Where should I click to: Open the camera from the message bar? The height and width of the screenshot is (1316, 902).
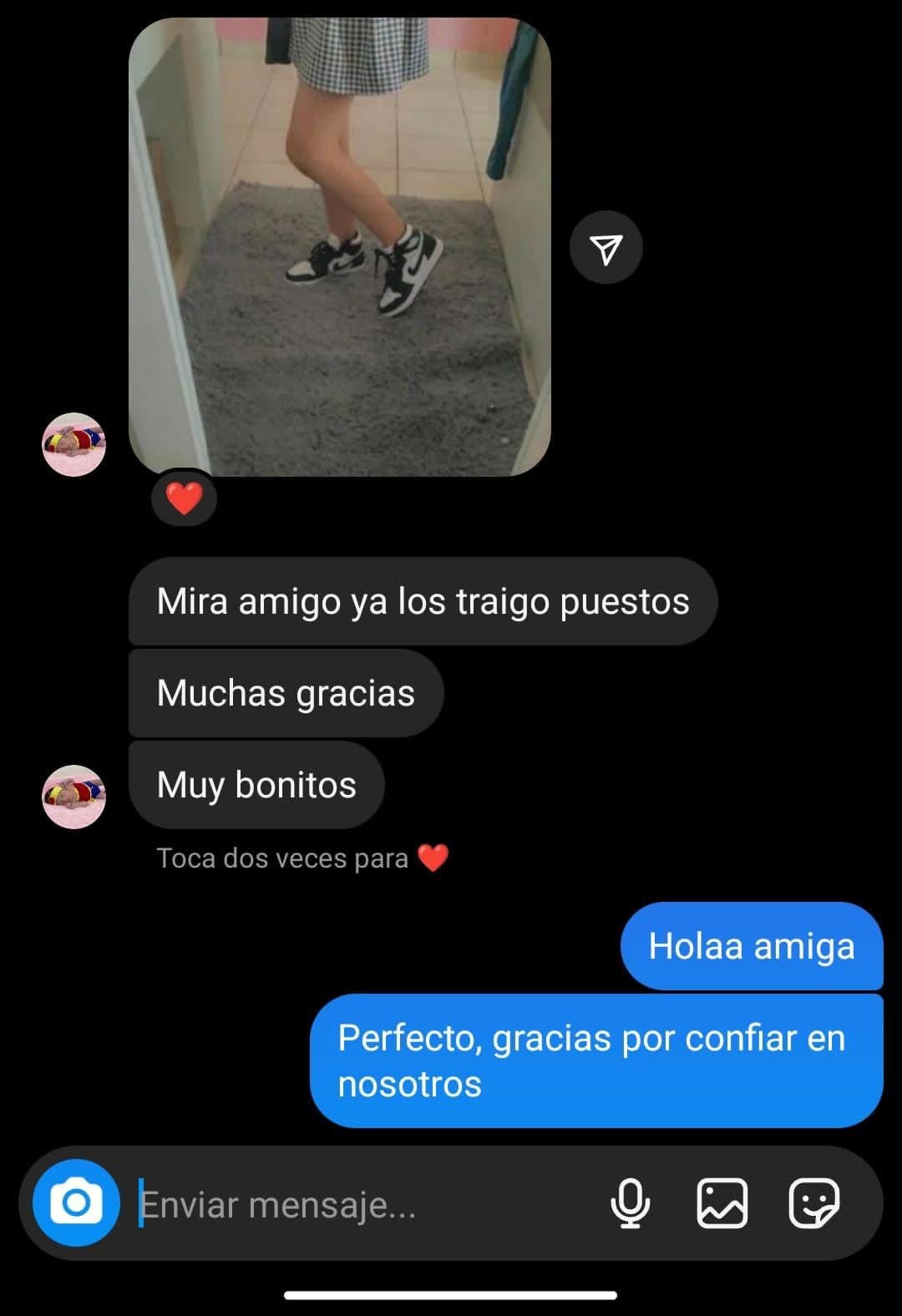[x=76, y=1202]
